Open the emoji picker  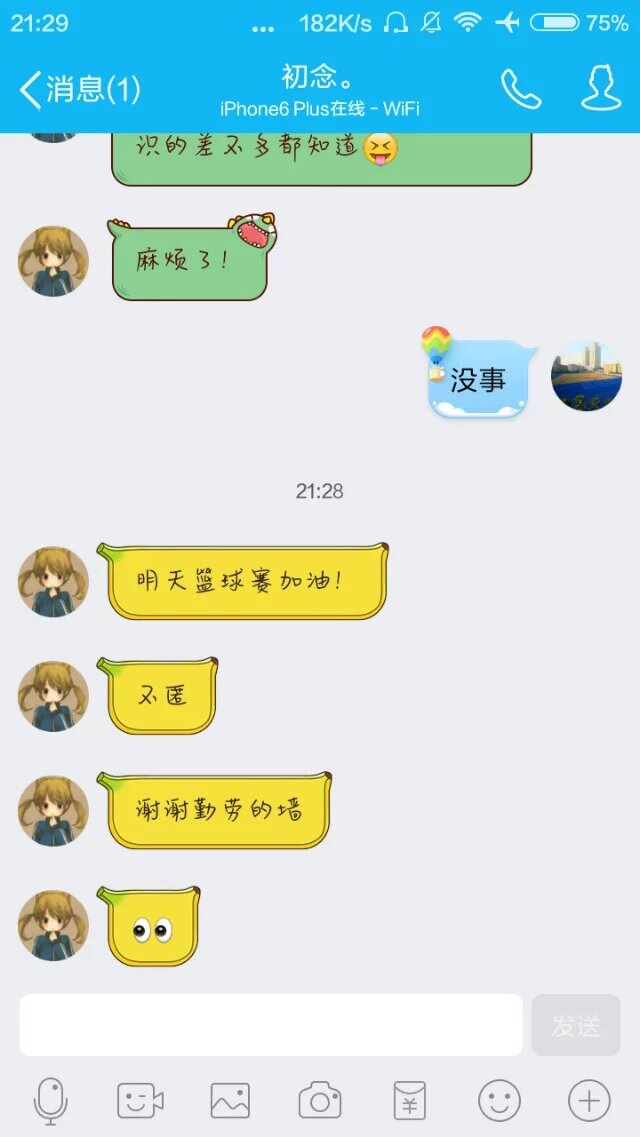point(499,1101)
